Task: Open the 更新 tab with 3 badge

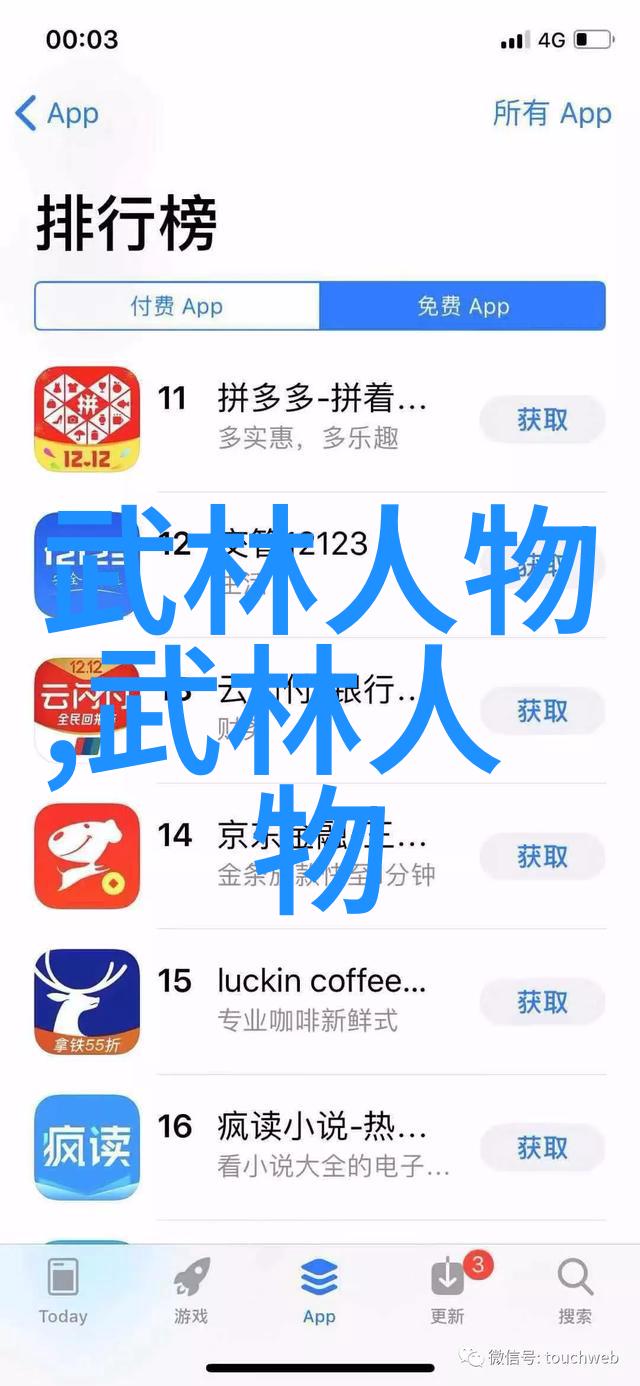Action: (x=447, y=1290)
